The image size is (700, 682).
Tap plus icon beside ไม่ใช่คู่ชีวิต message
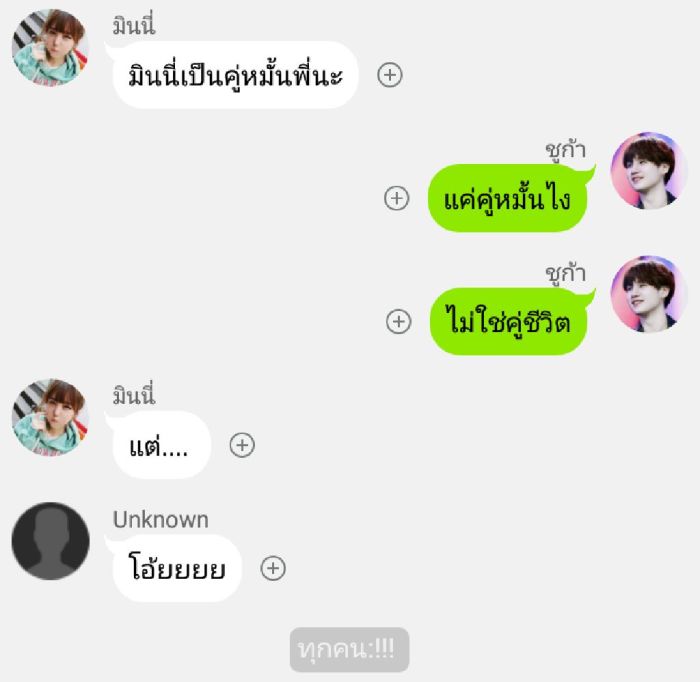398,321
